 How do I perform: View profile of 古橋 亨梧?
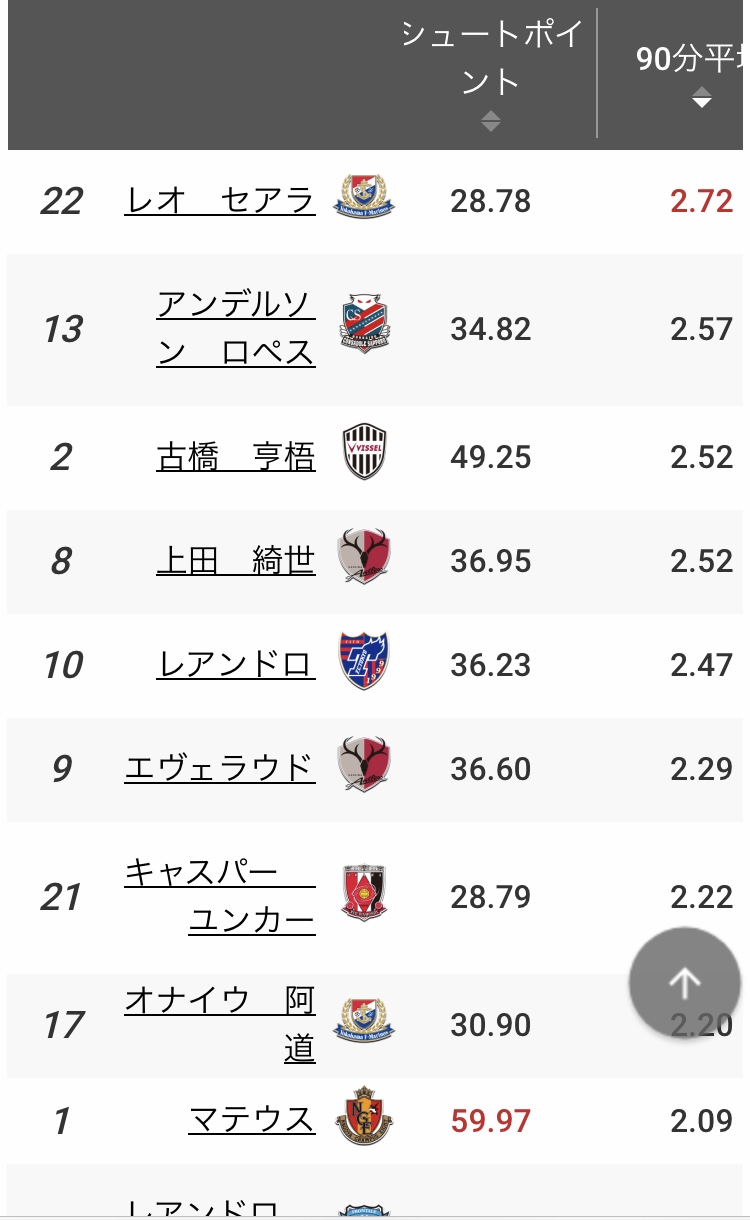pos(236,457)
